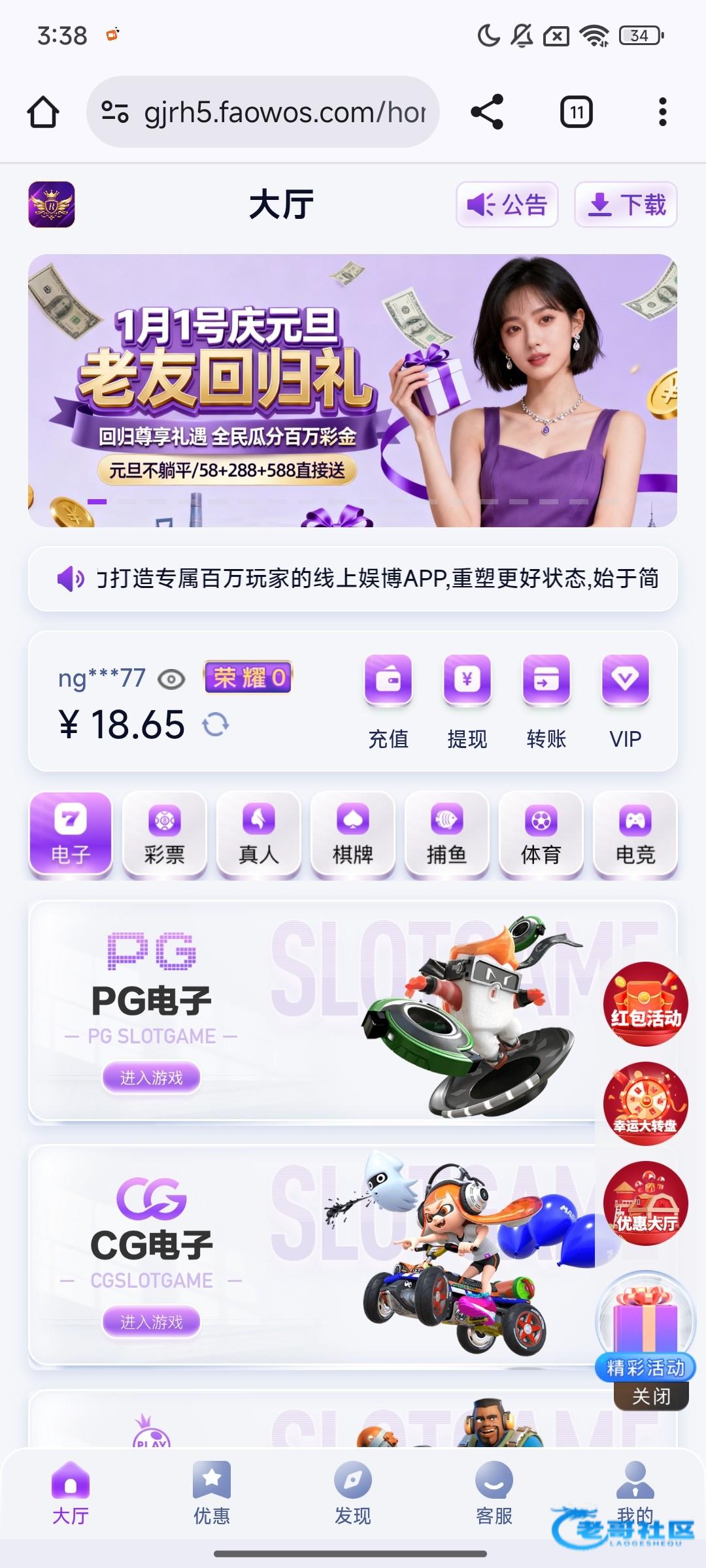706x1568 pixels.
Task: Go to the browser home page
Action: (x=43, y=112)
